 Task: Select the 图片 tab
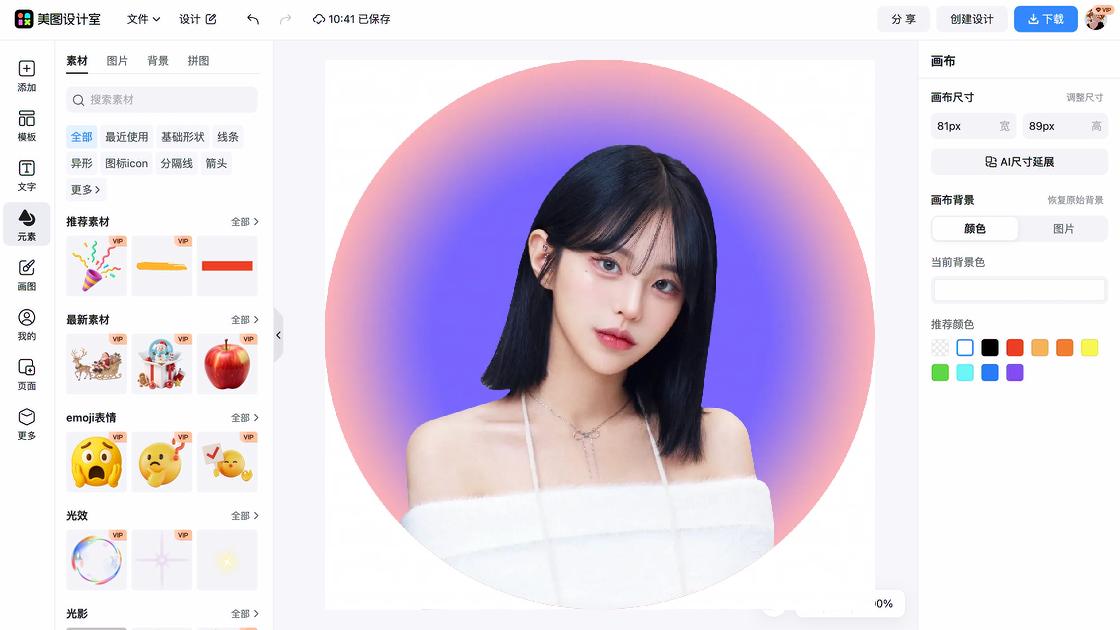[x=117, y=61]
